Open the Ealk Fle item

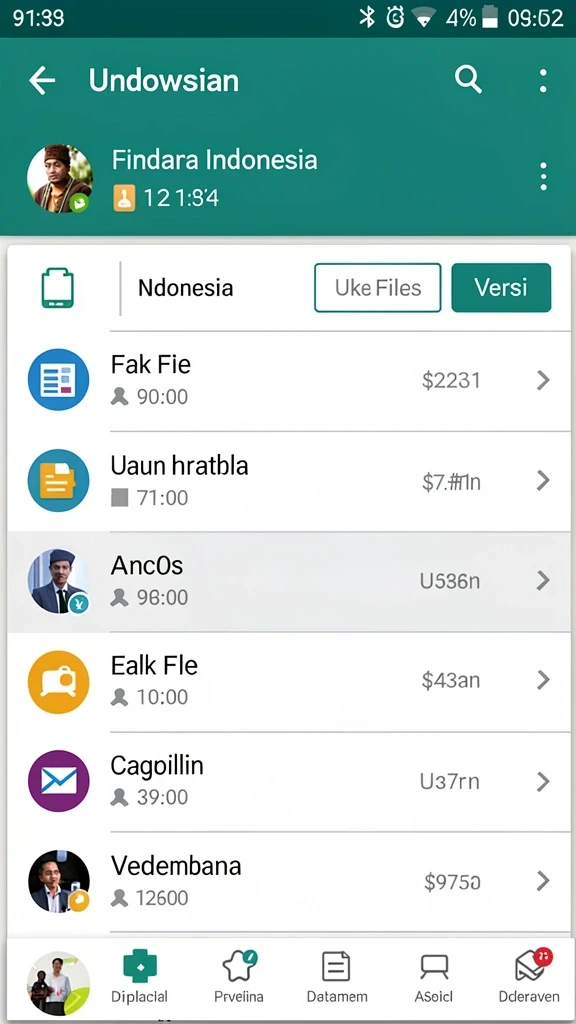(289, 682)
